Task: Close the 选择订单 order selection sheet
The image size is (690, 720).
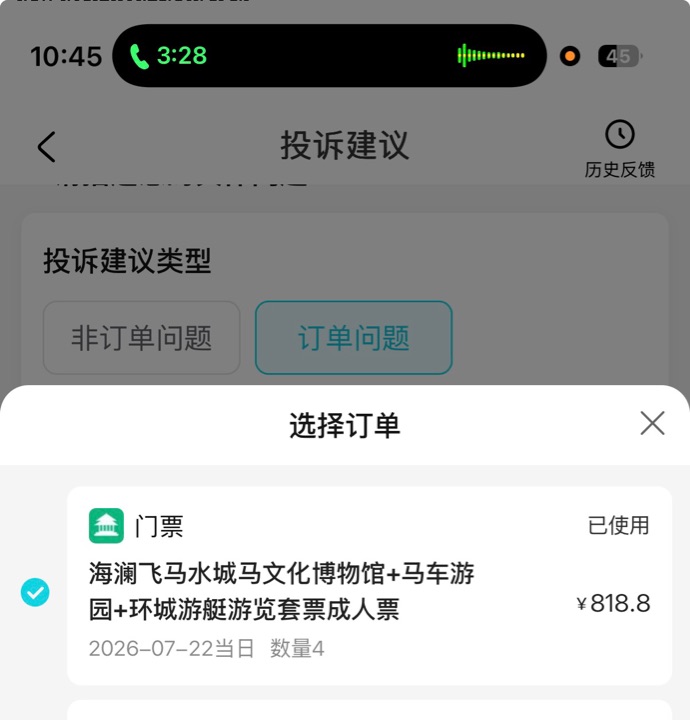Action: [652, 423]
